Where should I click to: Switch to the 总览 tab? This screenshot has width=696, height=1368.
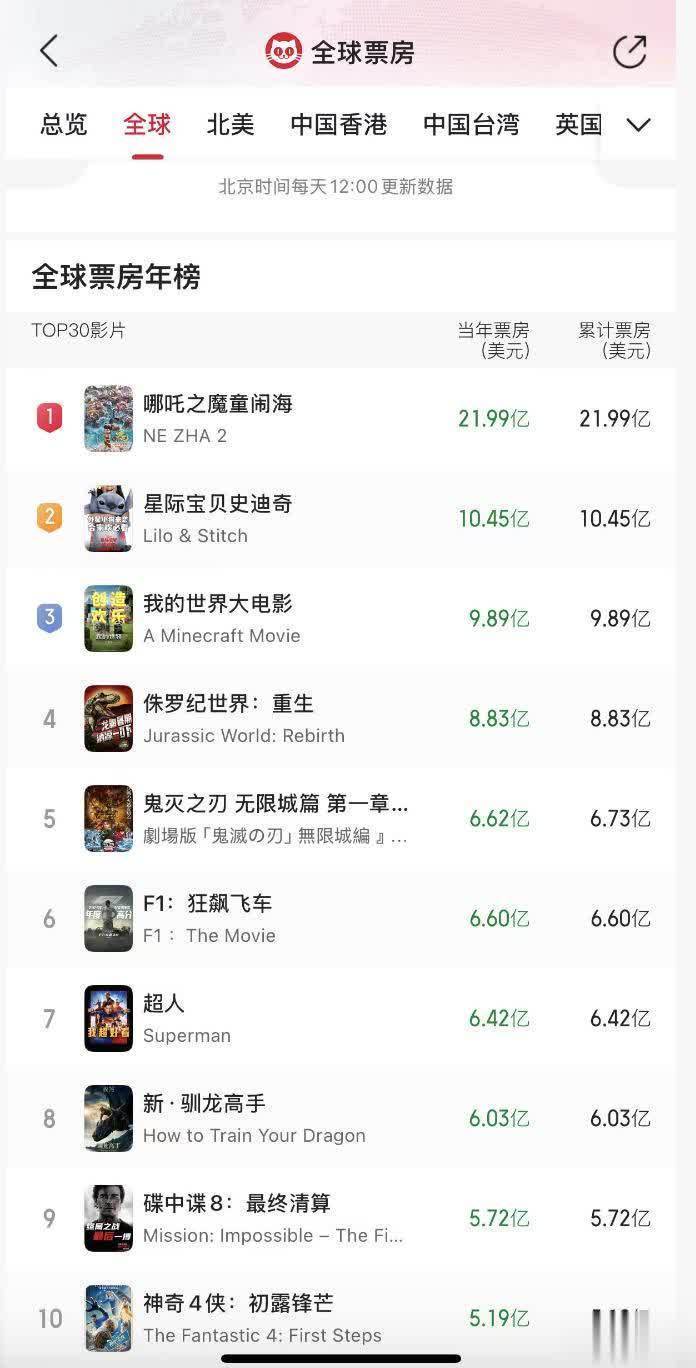click(64, 125)
